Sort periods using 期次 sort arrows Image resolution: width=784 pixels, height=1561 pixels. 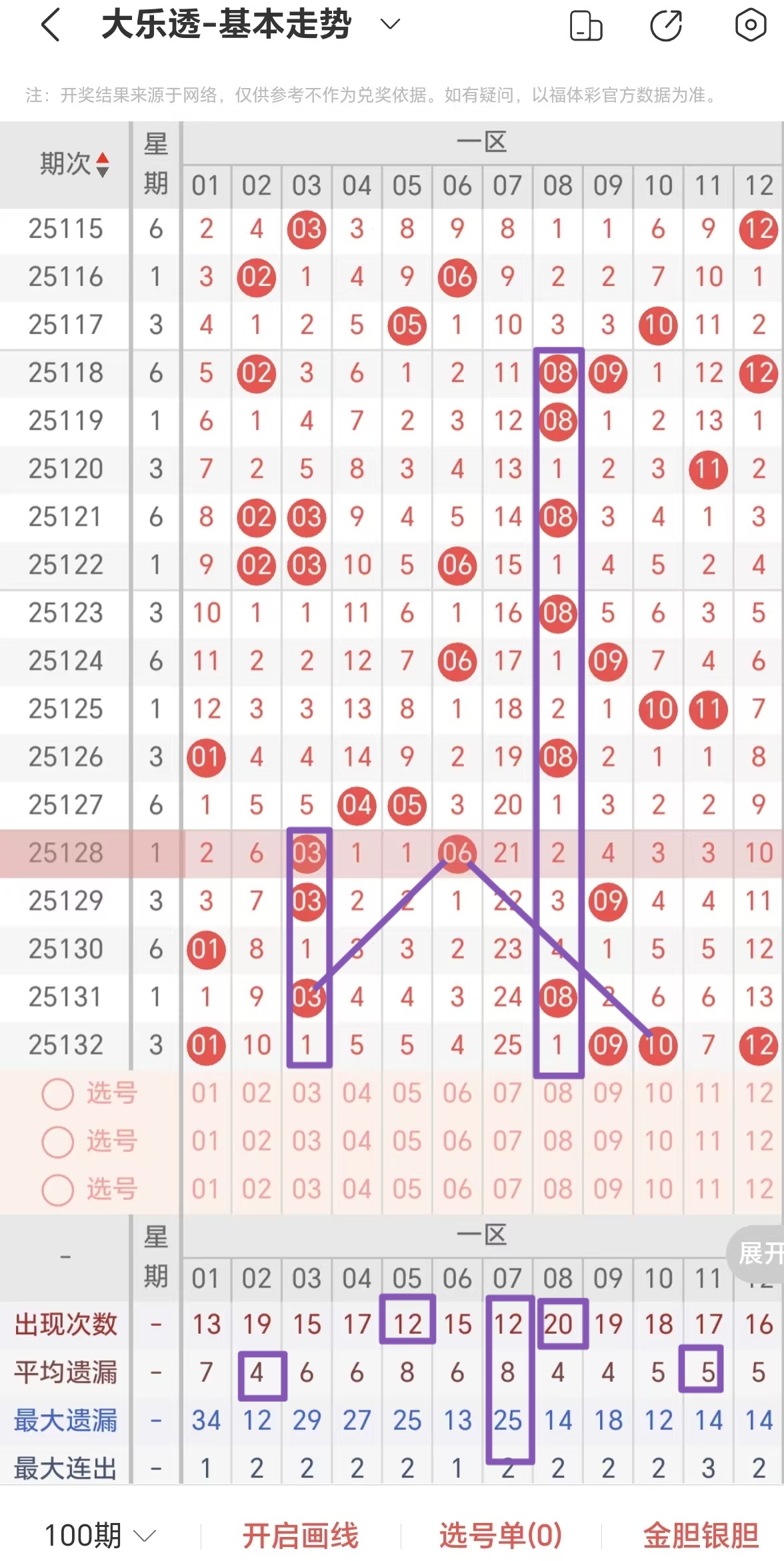pos(103,165)
